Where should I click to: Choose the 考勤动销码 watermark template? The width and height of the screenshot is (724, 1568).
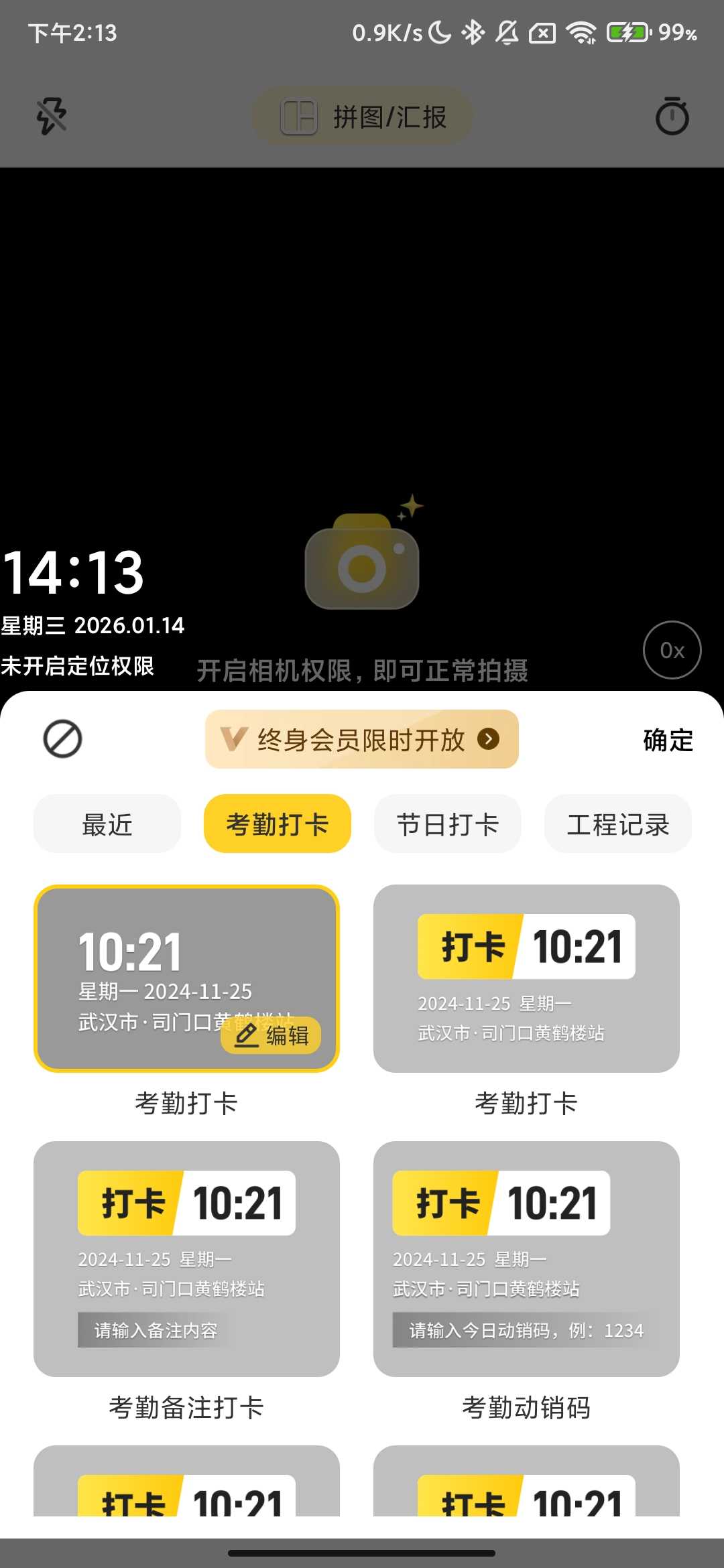[x=526, y=1258]
